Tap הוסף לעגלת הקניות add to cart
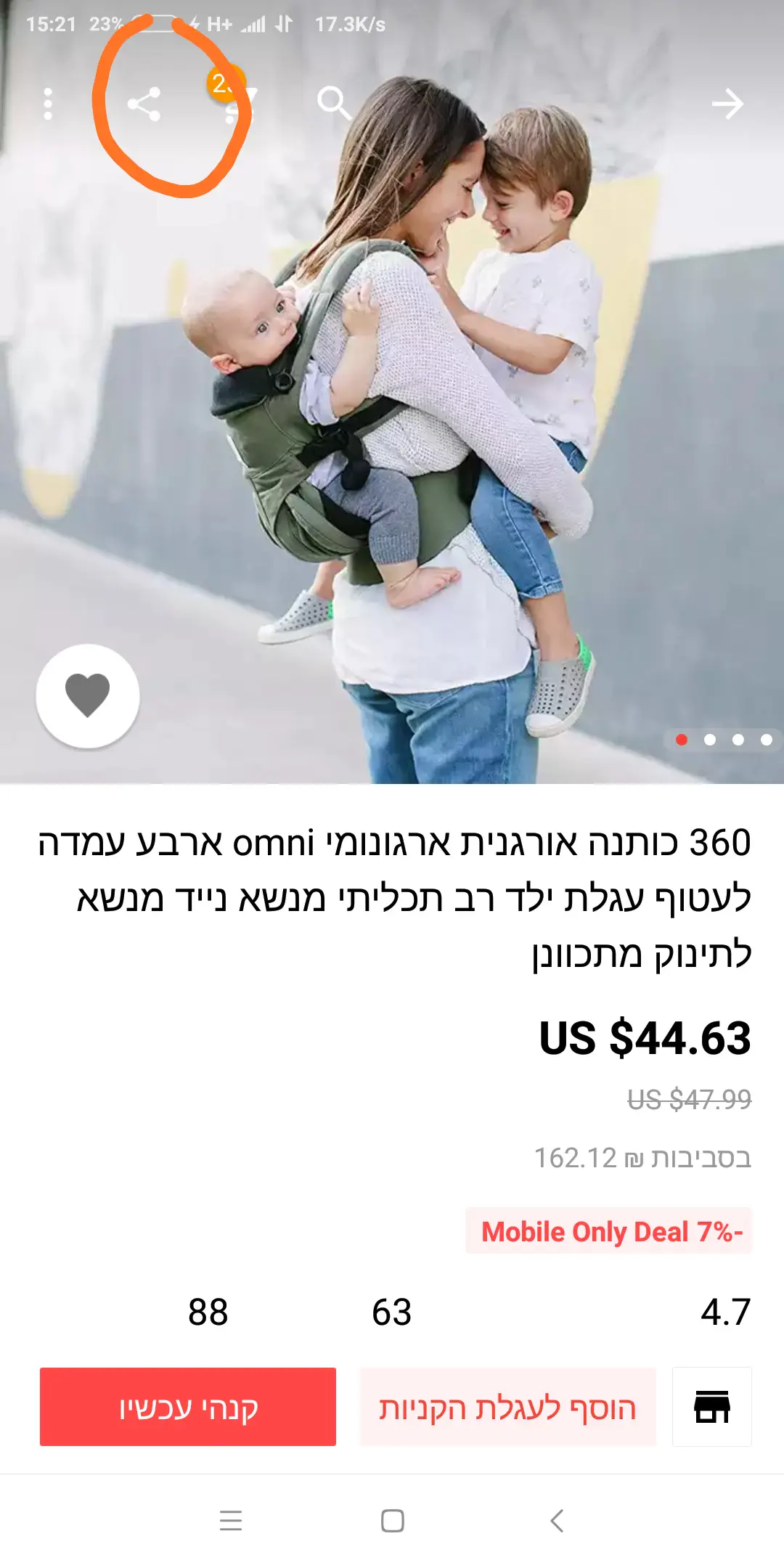The image size is (784, 1568). [507, 1407]
